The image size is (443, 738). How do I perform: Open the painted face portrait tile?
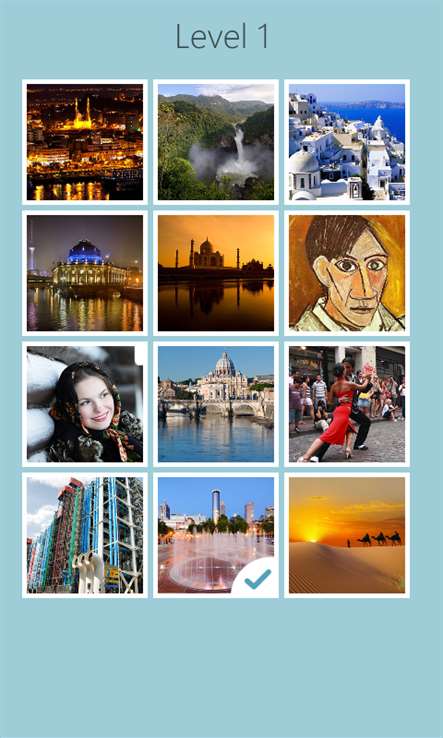[347, 273]
